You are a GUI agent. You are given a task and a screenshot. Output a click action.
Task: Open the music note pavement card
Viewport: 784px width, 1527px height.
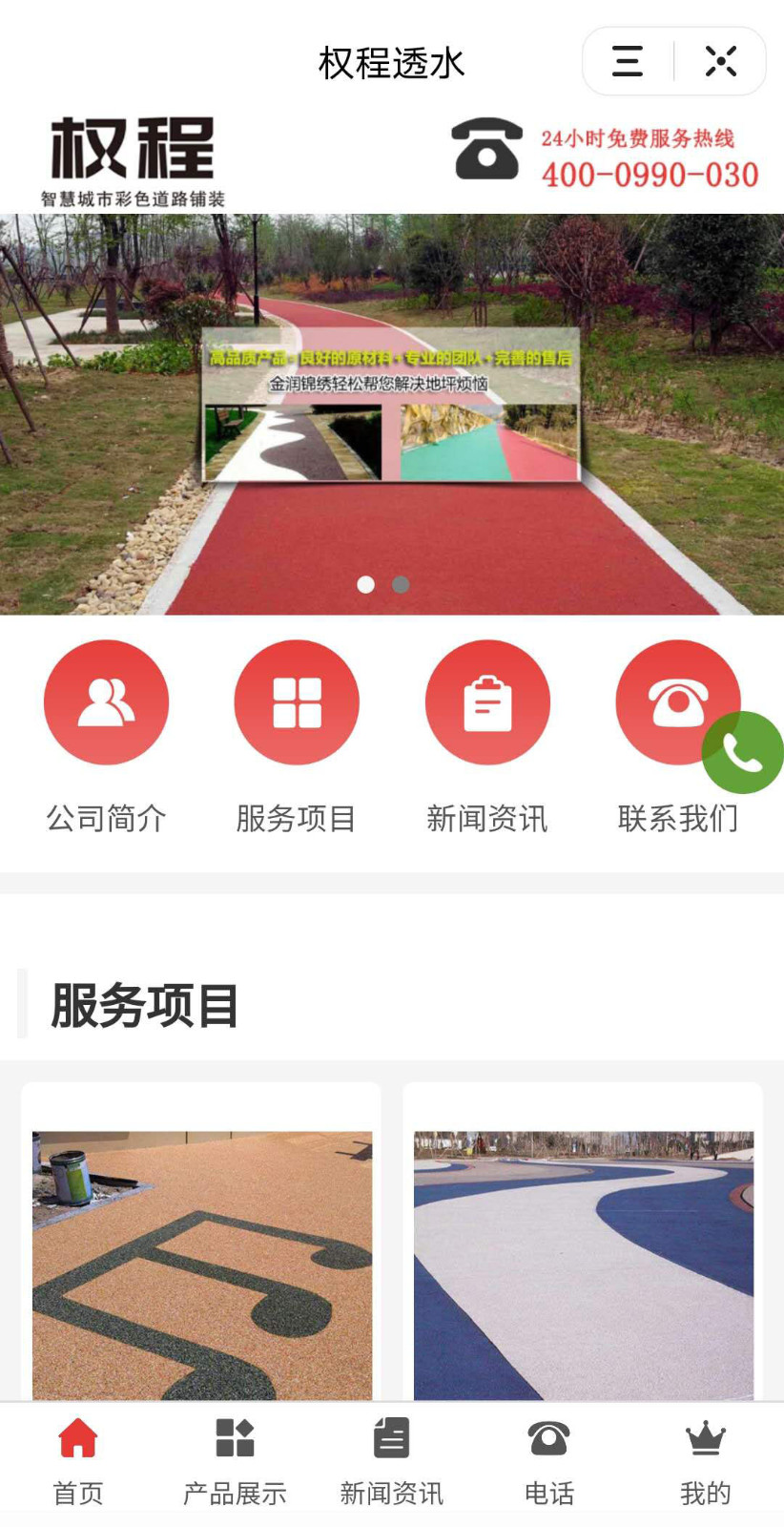202,1265
